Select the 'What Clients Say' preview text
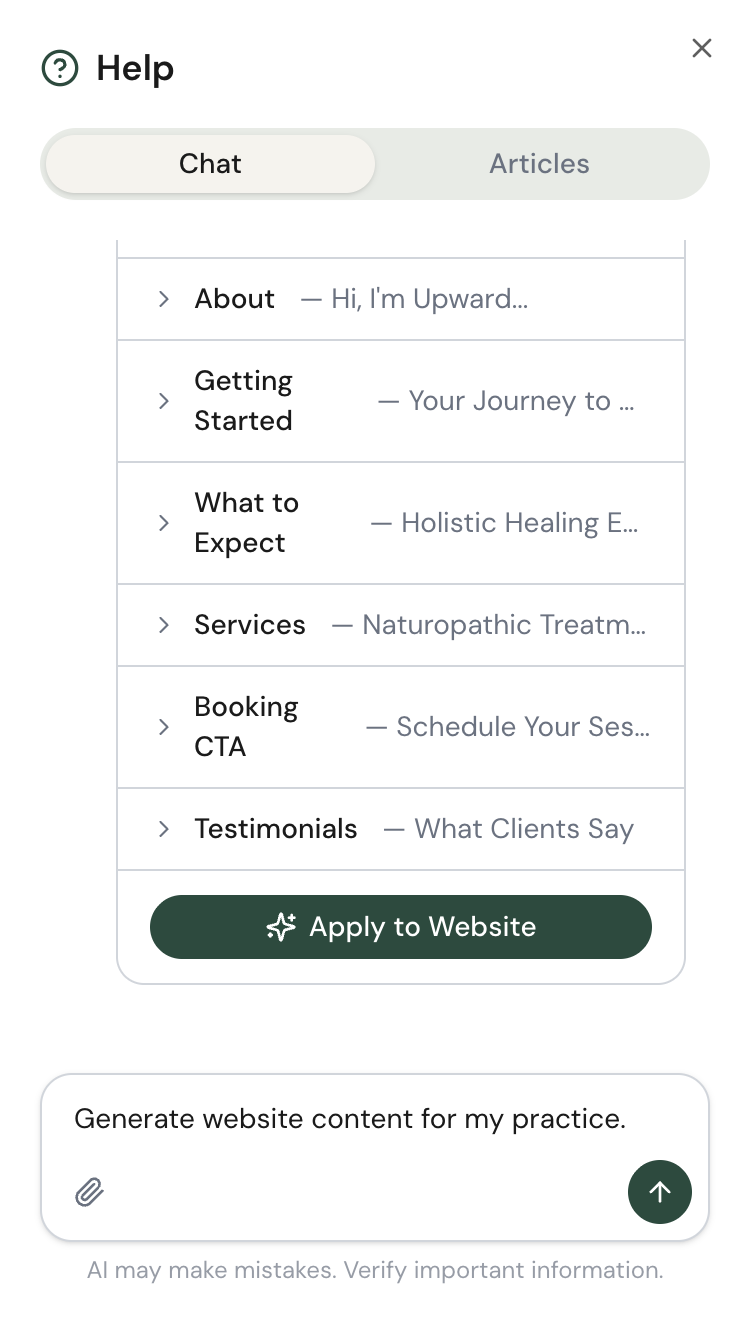750x1334 pixels. pos(524,829)
